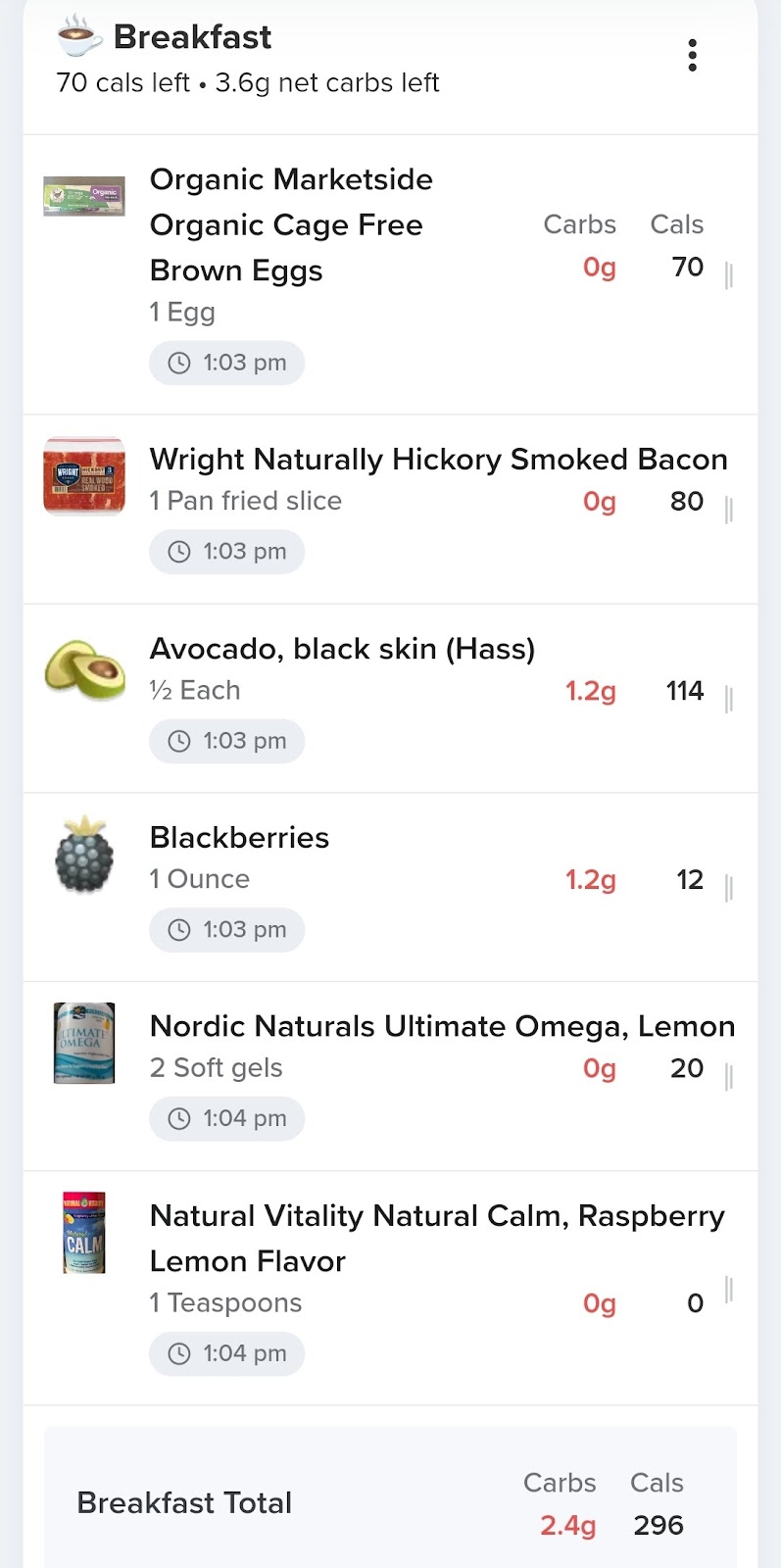Tap the 1:03 pm time chip for Blackberries
781x1568 pixels.
[226, 930]
